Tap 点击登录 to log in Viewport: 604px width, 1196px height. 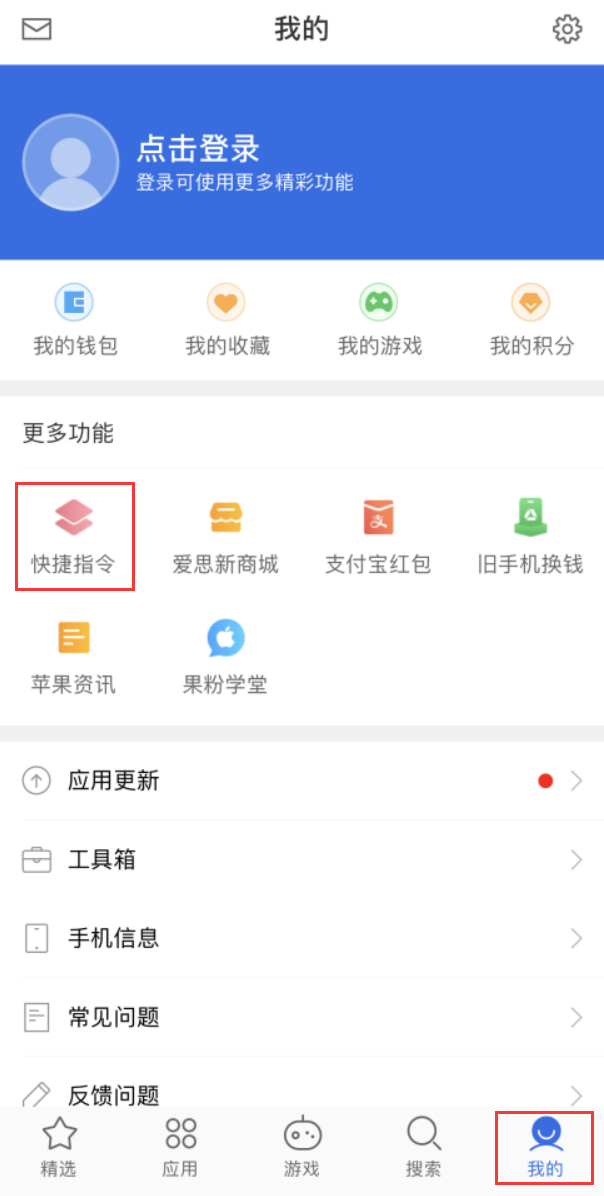[x=198, y=150]
